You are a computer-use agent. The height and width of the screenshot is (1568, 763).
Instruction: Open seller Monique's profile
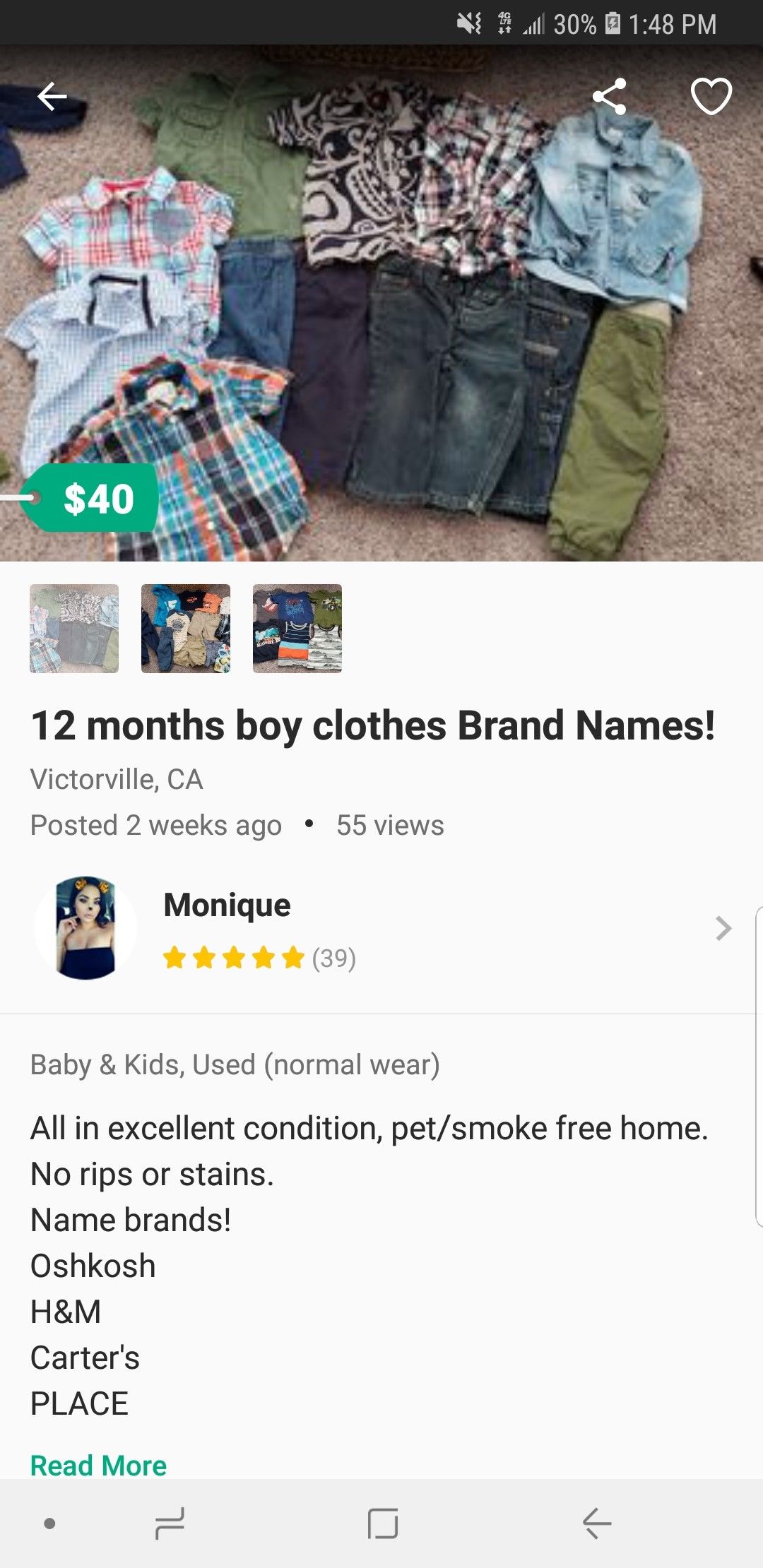point(381,928)
